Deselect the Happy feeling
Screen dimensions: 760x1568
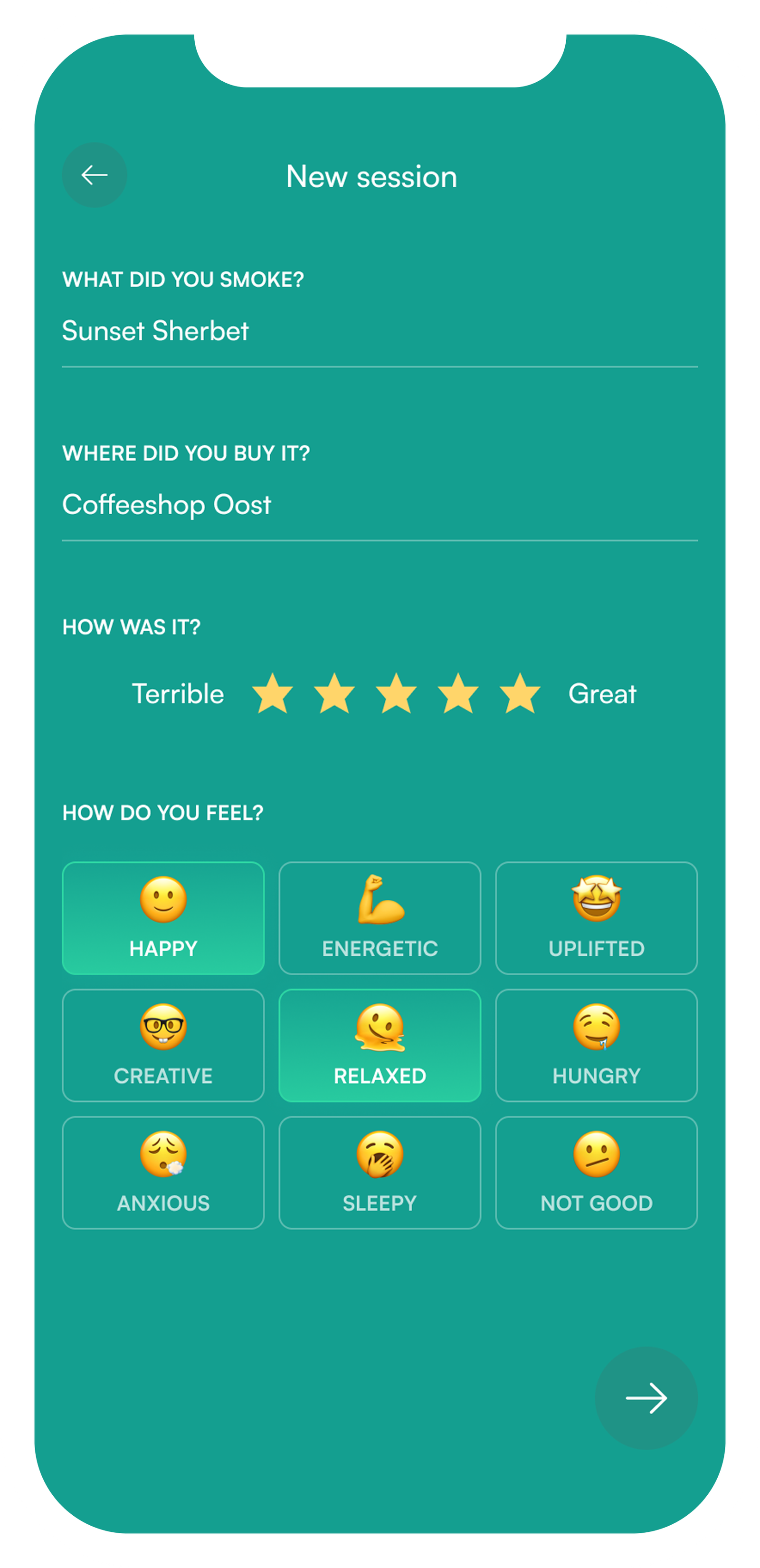point(163,918)
